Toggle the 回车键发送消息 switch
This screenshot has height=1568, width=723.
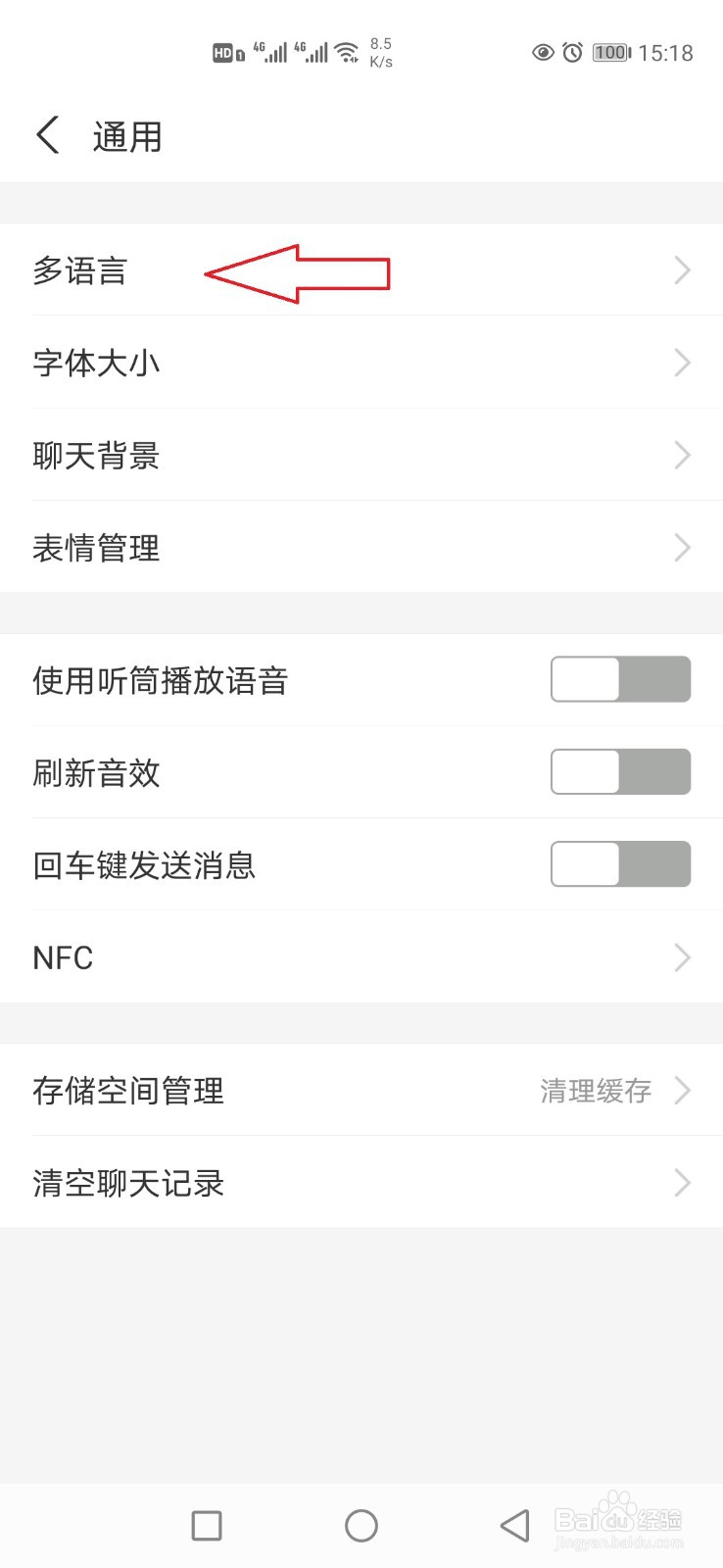(620, 864)
